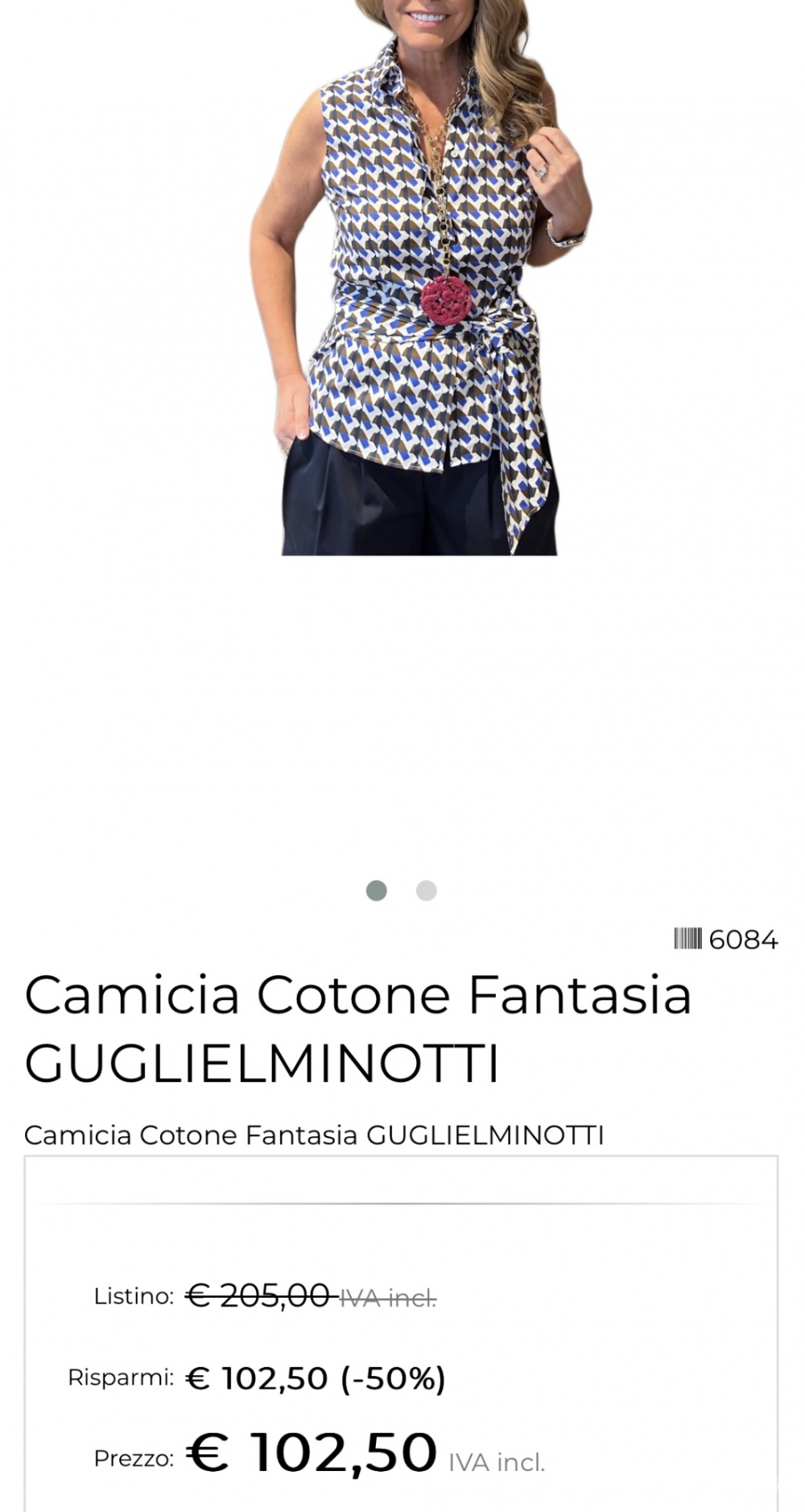Select the first carousel indicator dot

[x=376, y=890]
